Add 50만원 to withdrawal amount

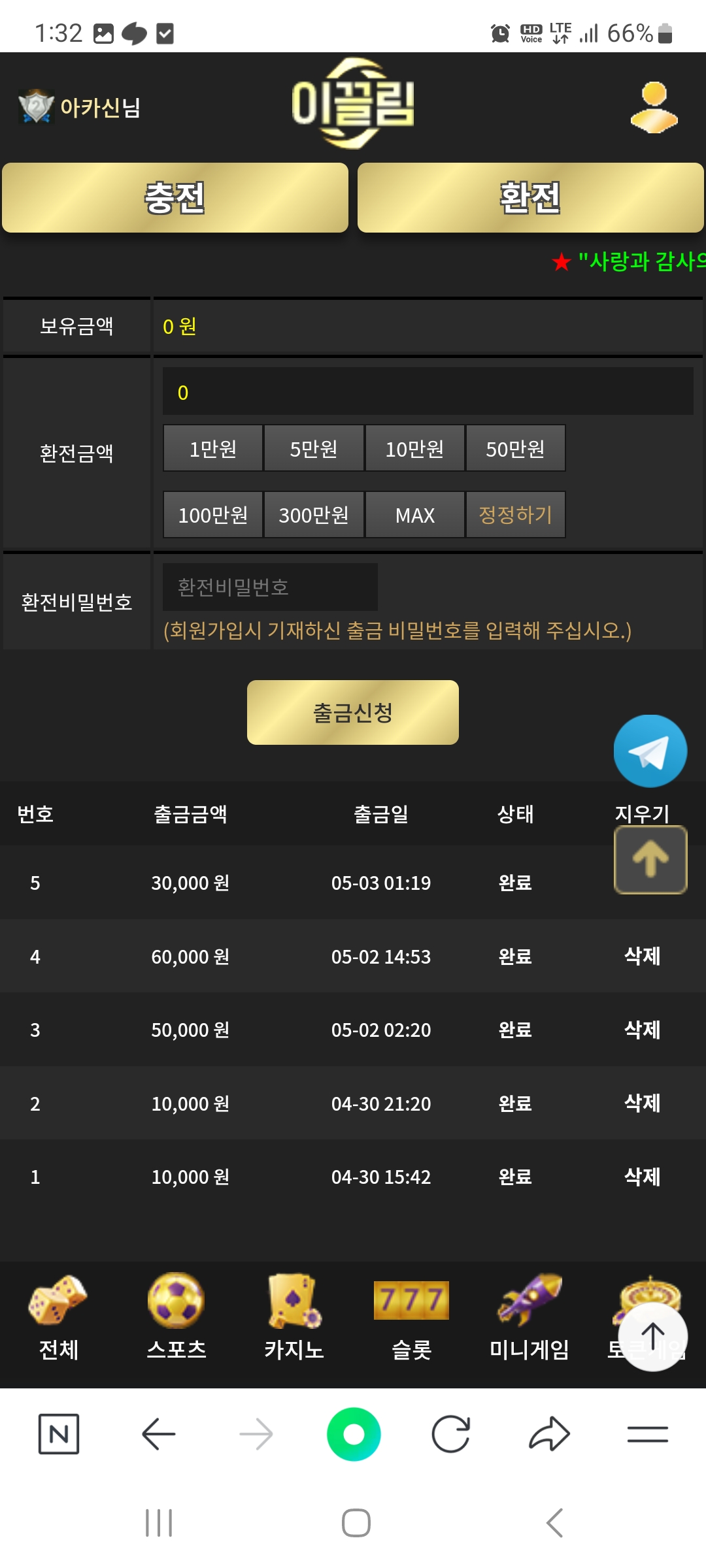point(515,448)
